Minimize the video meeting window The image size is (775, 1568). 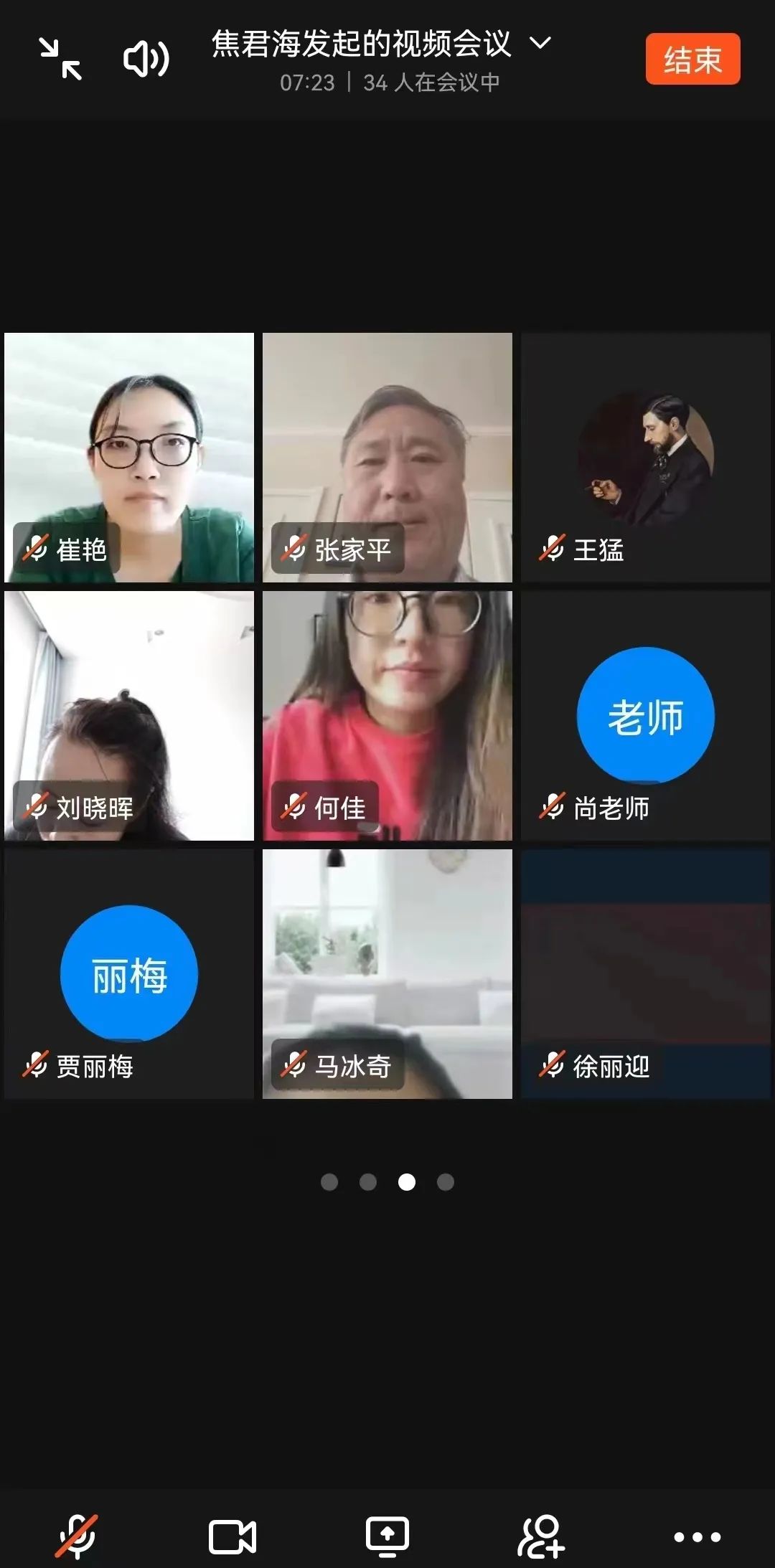tap(60, 59)
